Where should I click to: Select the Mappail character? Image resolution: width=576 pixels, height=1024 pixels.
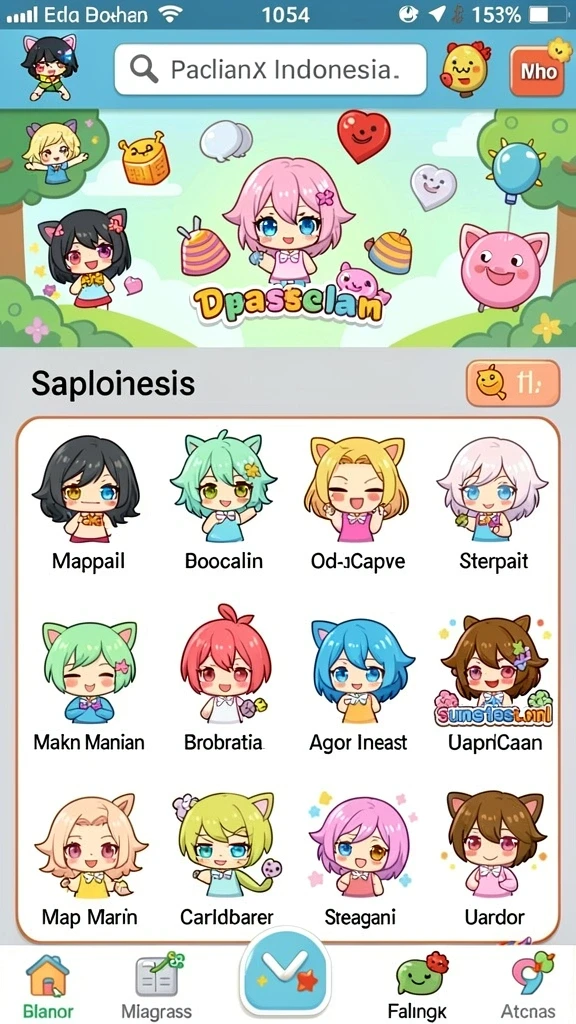(88, 504)
